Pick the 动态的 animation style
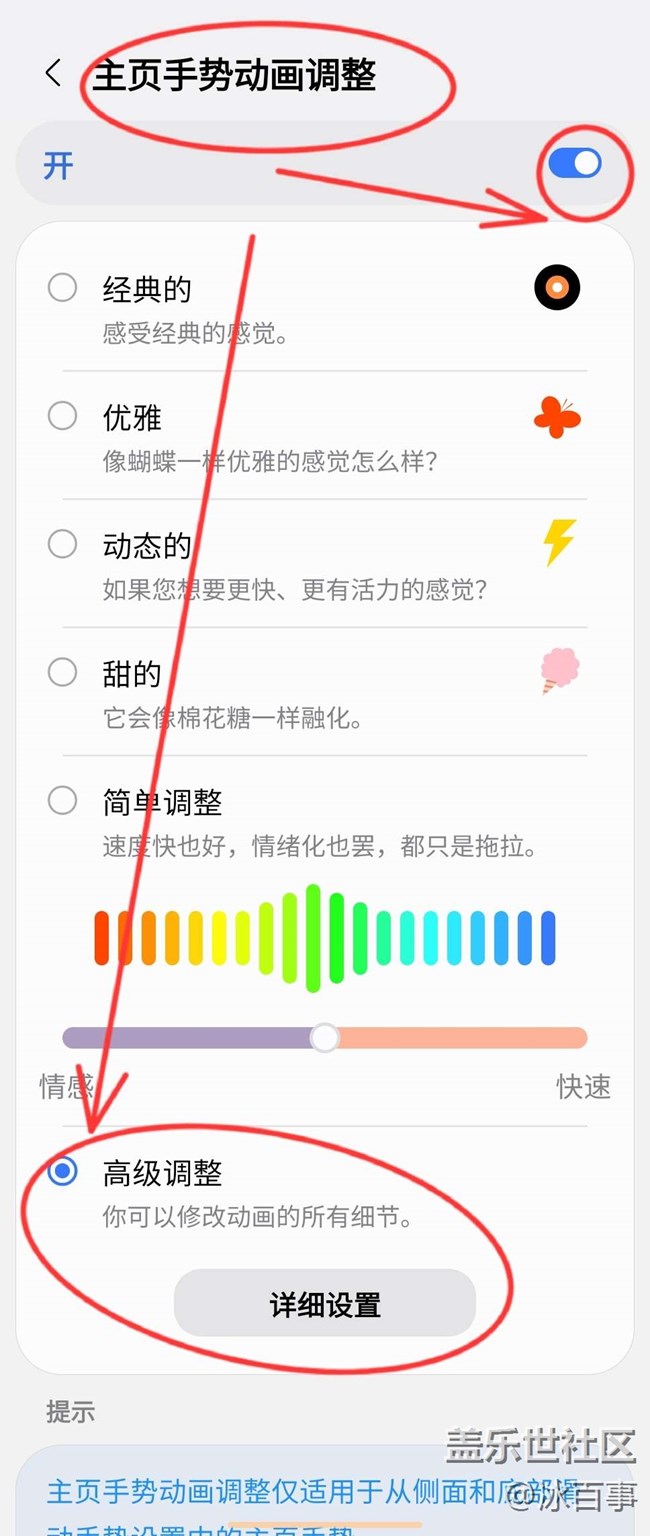 click(63, 544)
